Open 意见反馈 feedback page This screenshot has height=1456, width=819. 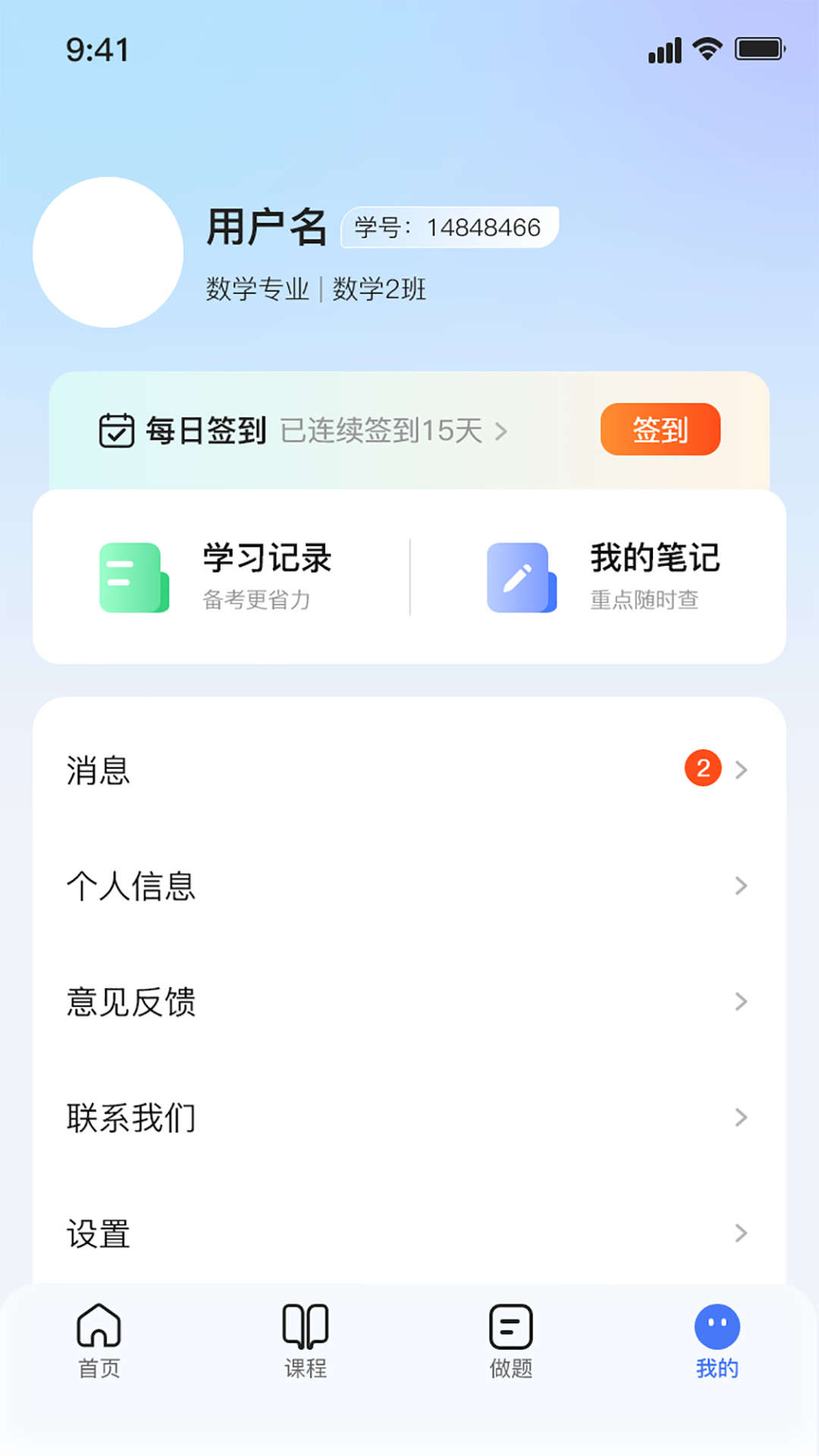pyautogui.click(x=409, y=1002)
